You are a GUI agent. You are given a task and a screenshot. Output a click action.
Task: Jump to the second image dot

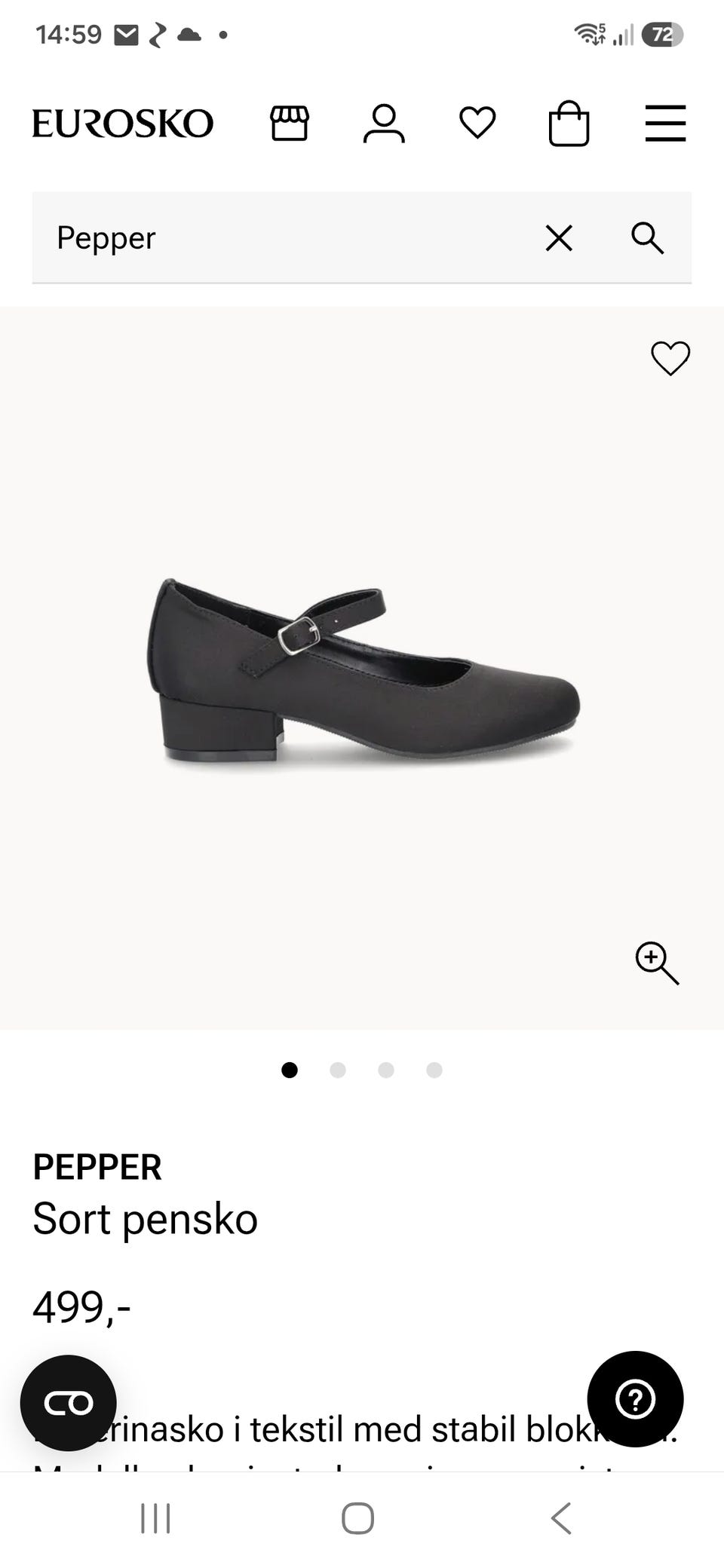pyautogui.click(x=338, y=1070)
